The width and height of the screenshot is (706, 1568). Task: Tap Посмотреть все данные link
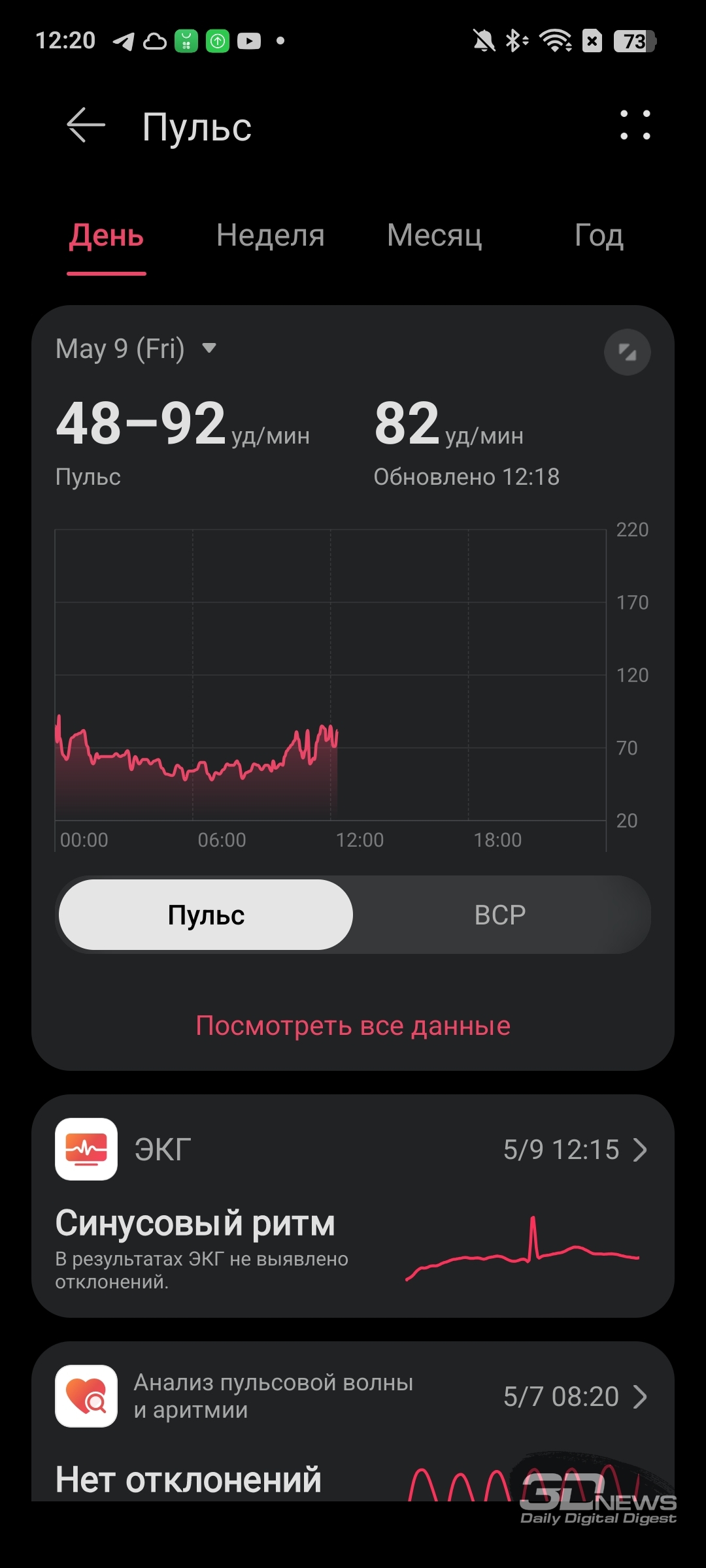[x=353, y=1026]
